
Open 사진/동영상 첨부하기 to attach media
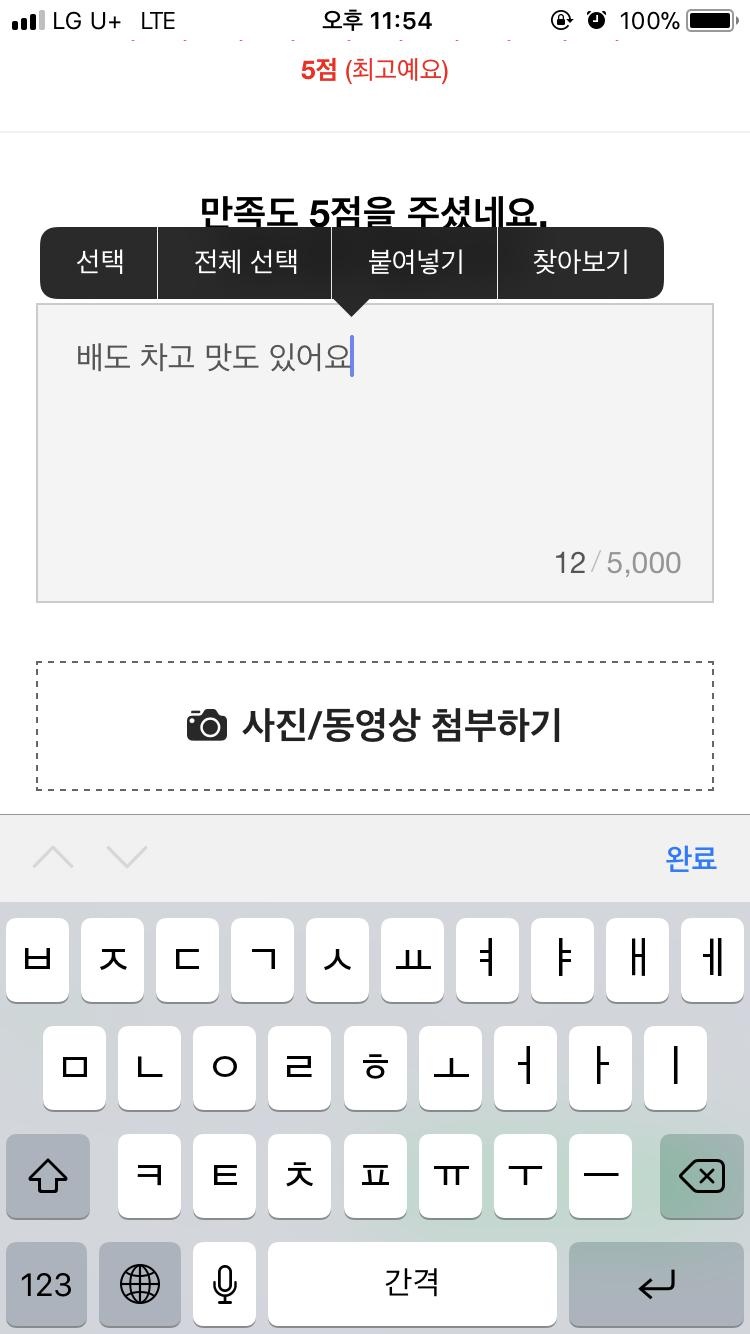(375, 726)
